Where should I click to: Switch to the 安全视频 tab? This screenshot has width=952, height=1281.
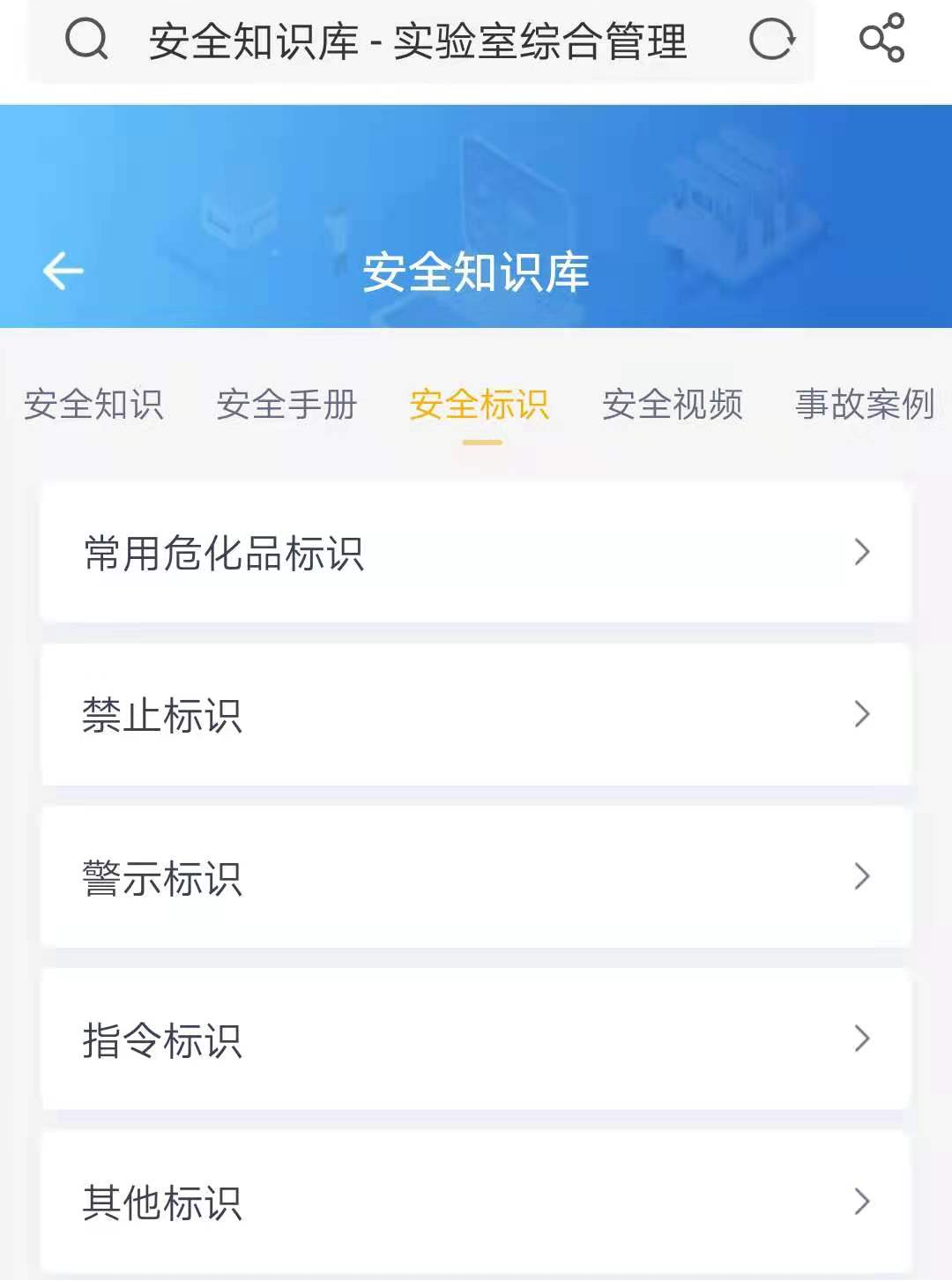673,405
